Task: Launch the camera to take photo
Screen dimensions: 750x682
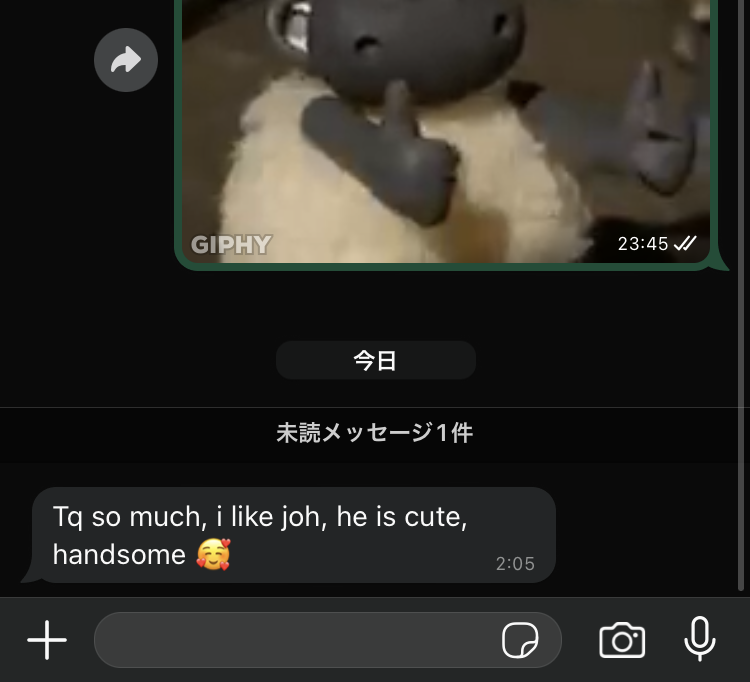Action: click(x=622, y=640)
